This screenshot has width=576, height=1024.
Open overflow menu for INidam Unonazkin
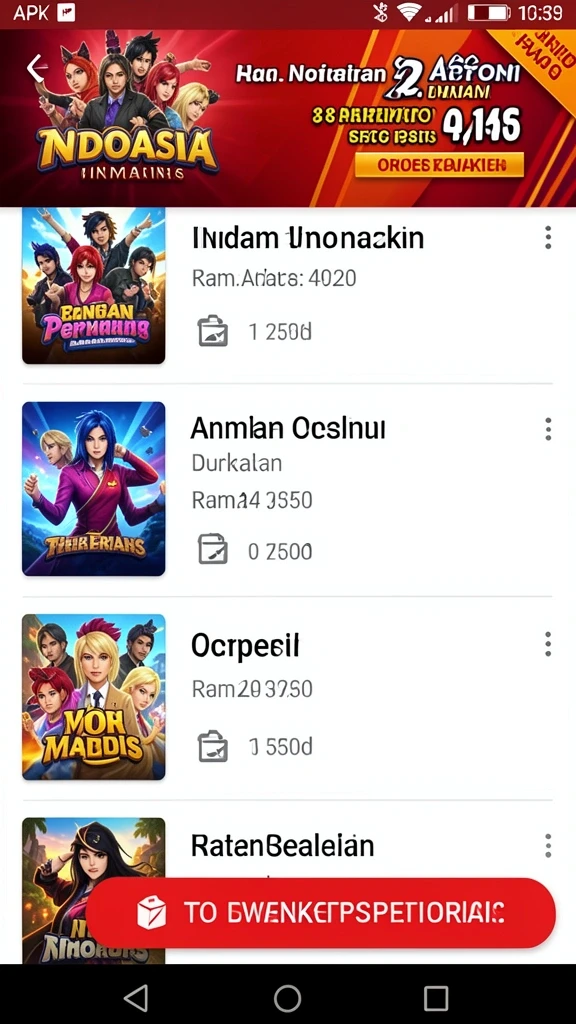tap(547, 238)
